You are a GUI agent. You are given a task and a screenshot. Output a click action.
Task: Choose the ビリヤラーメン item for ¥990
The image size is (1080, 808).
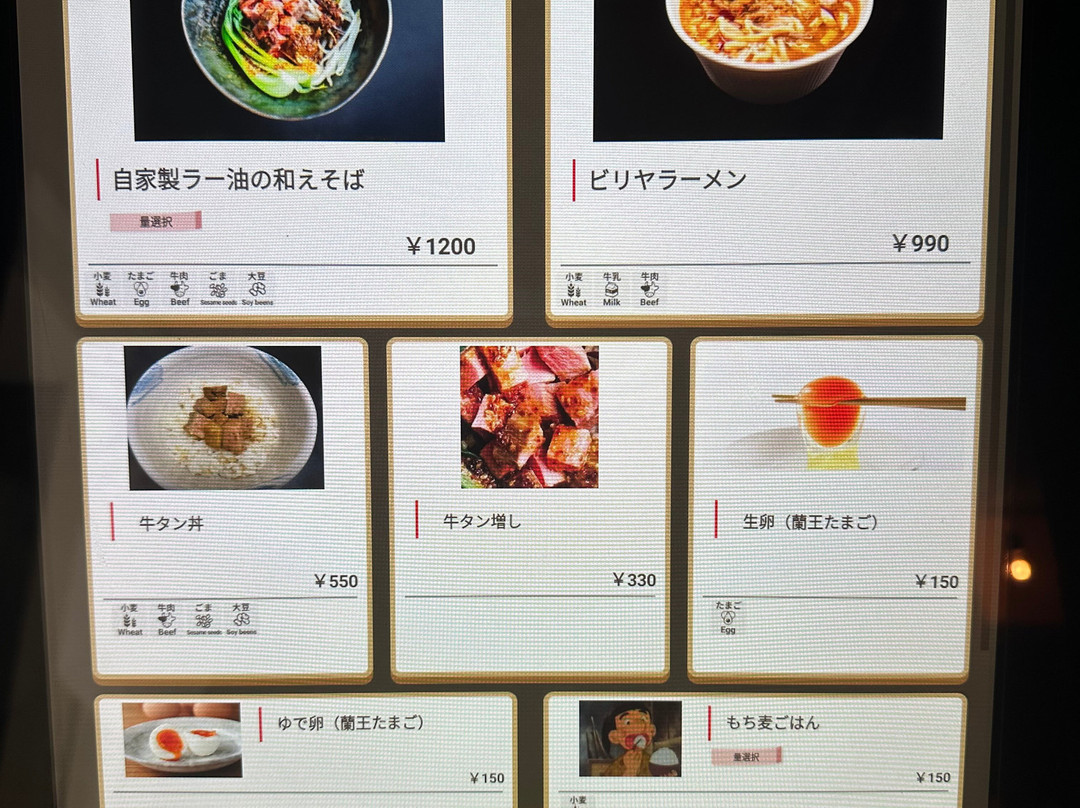click(x=768, y=160)
